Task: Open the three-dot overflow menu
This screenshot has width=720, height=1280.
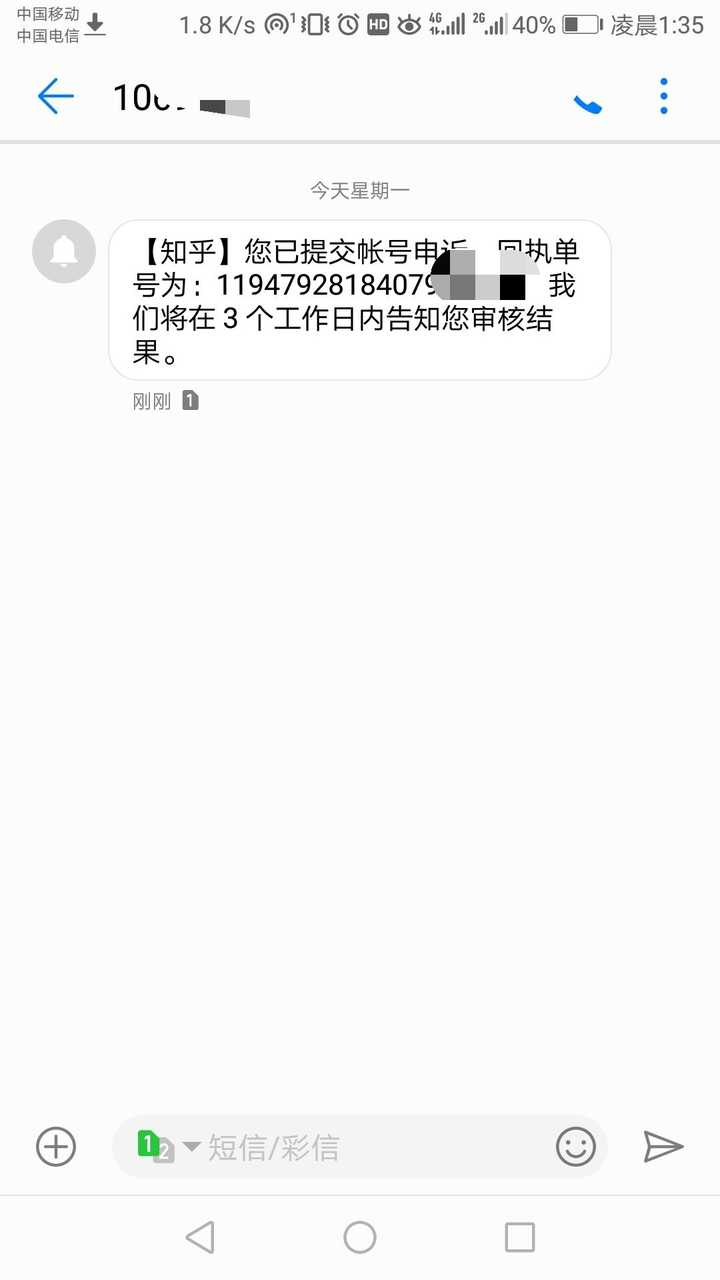Action: pos(664,97)
